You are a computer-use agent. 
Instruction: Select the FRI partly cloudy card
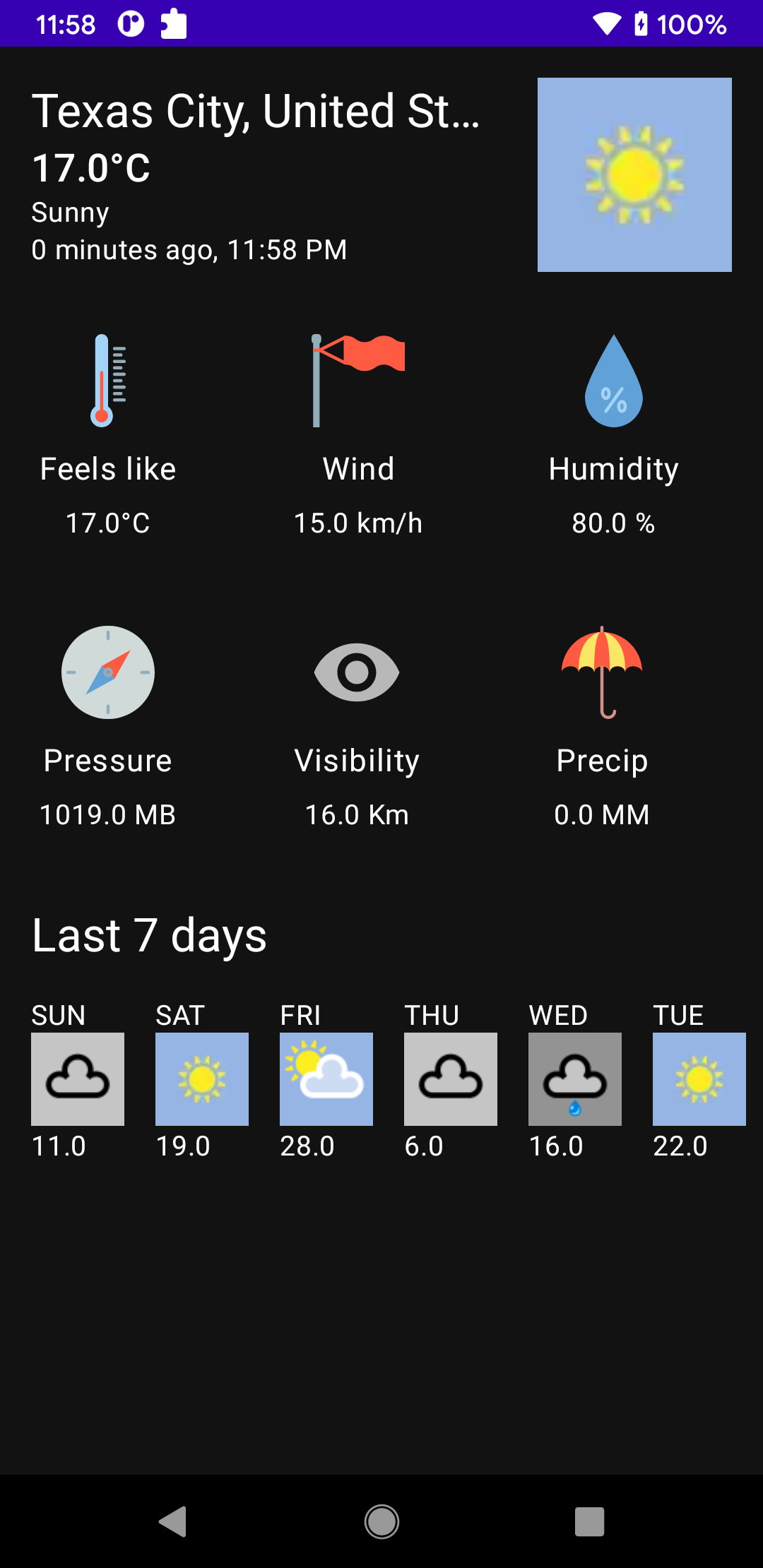point(326,1079)
